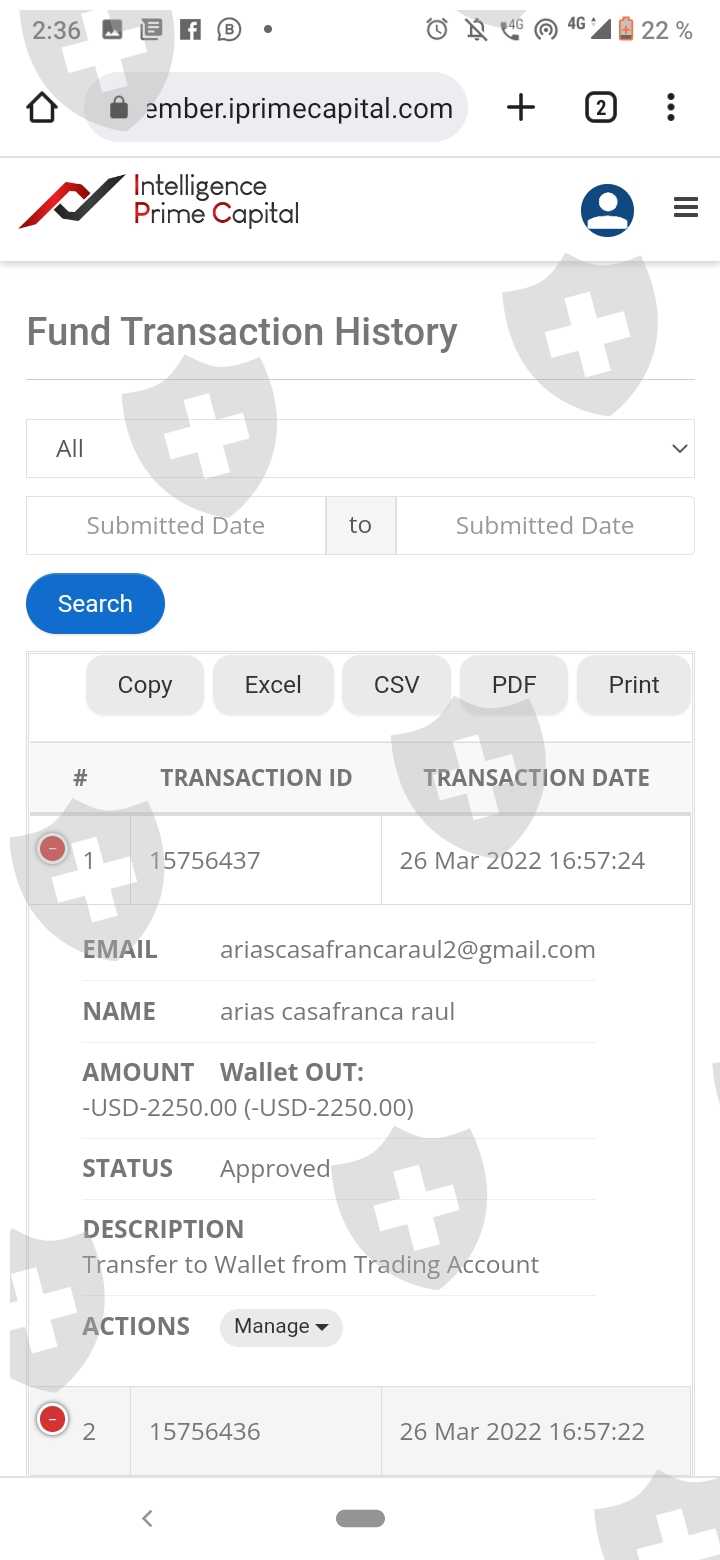Select the starting Submitted Date field

[x=176, y=526]
